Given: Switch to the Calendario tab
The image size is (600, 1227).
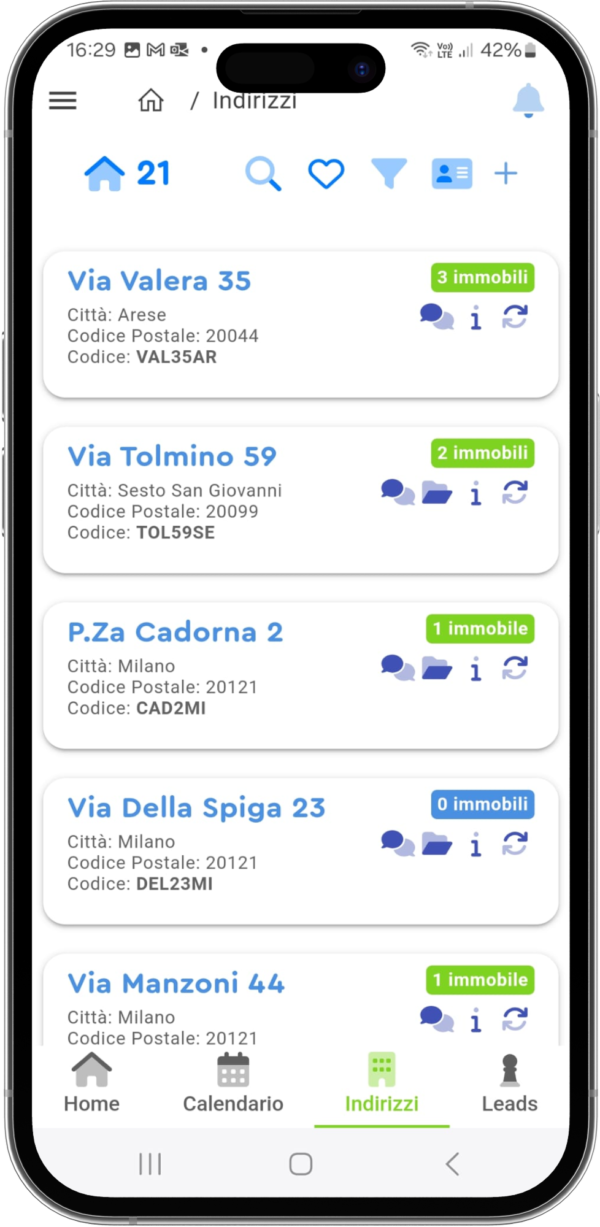Looking at the screenshot, I should tap(233, 1084).
